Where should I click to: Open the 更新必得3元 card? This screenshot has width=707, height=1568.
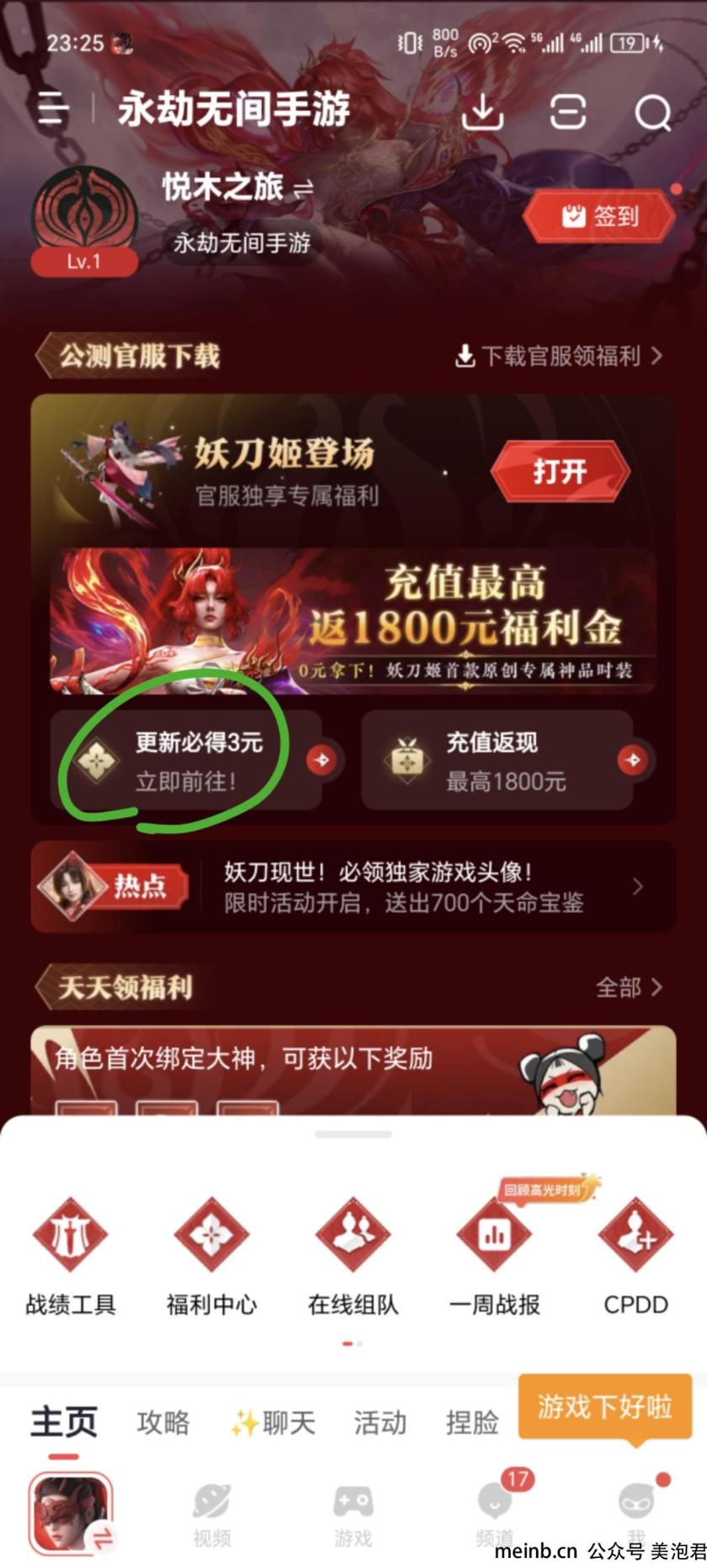(187, 760)
